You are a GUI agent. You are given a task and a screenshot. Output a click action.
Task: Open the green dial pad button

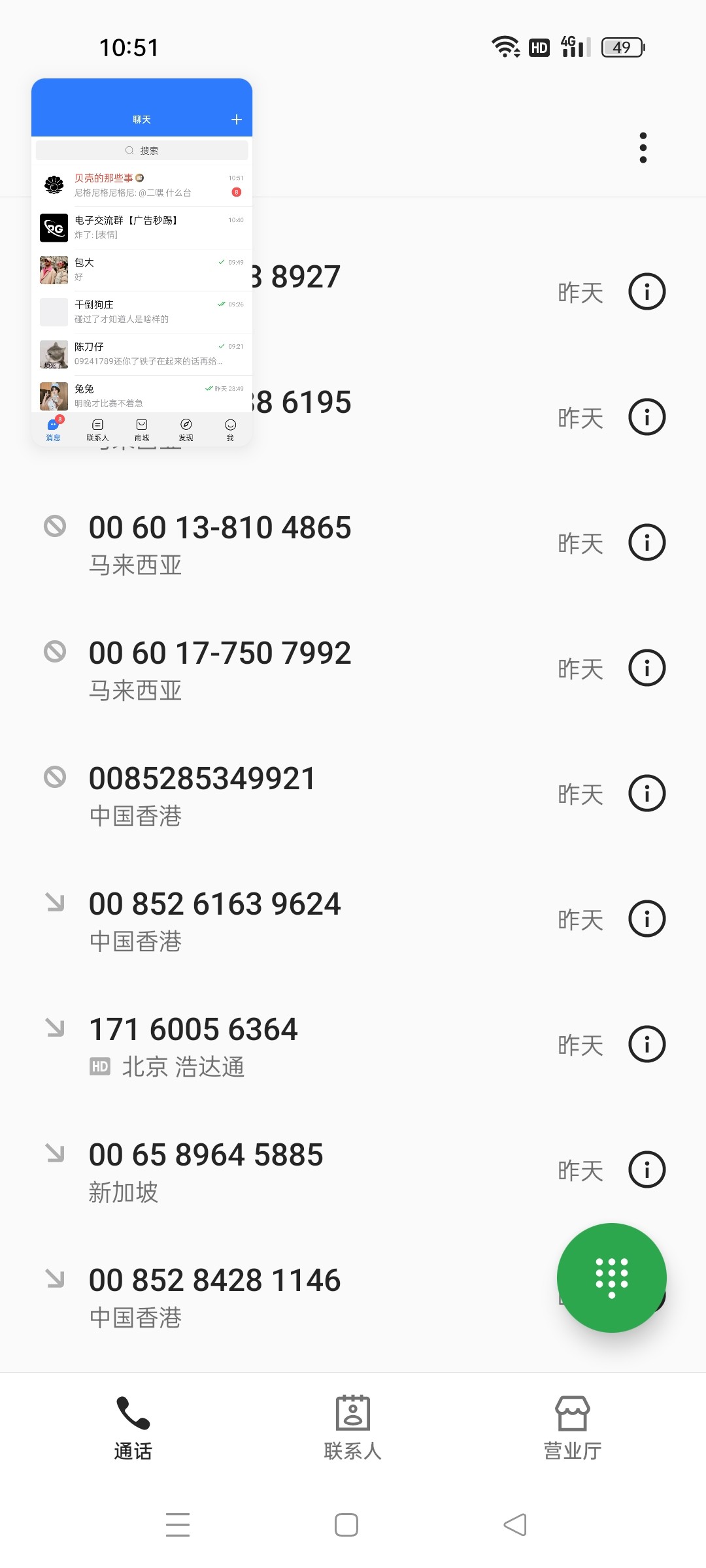click(x=611, y=1277)
